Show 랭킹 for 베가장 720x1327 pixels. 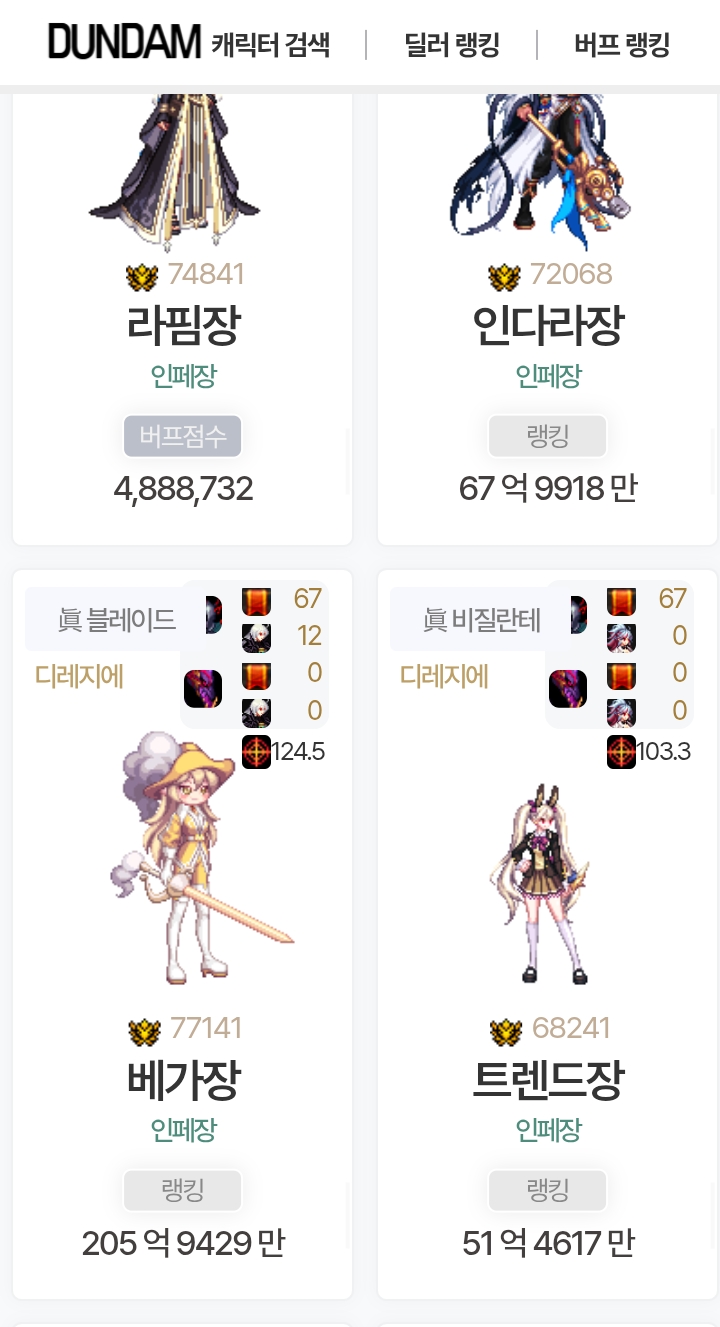[183, 1190]
